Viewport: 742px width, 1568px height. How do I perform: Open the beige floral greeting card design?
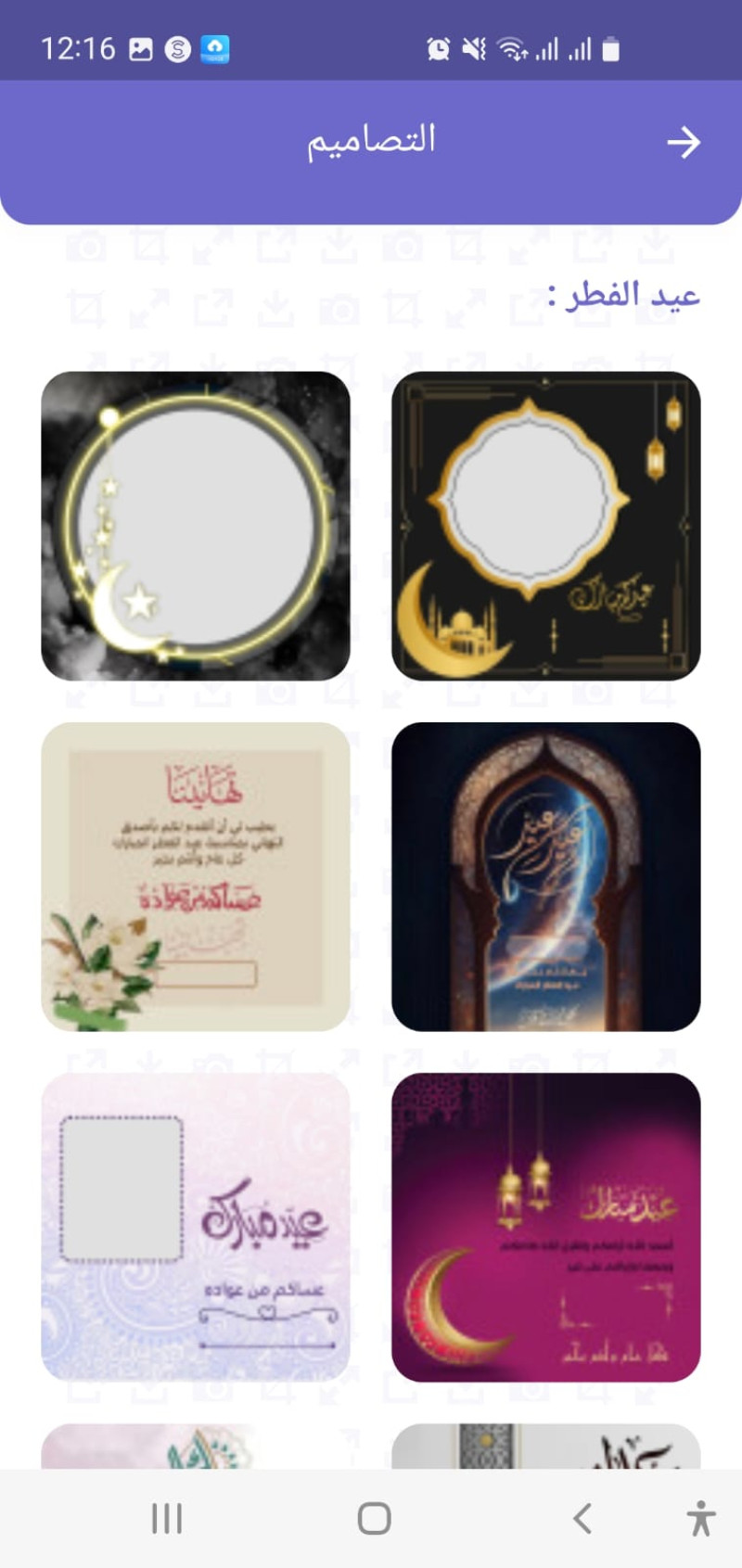(196, 876)
